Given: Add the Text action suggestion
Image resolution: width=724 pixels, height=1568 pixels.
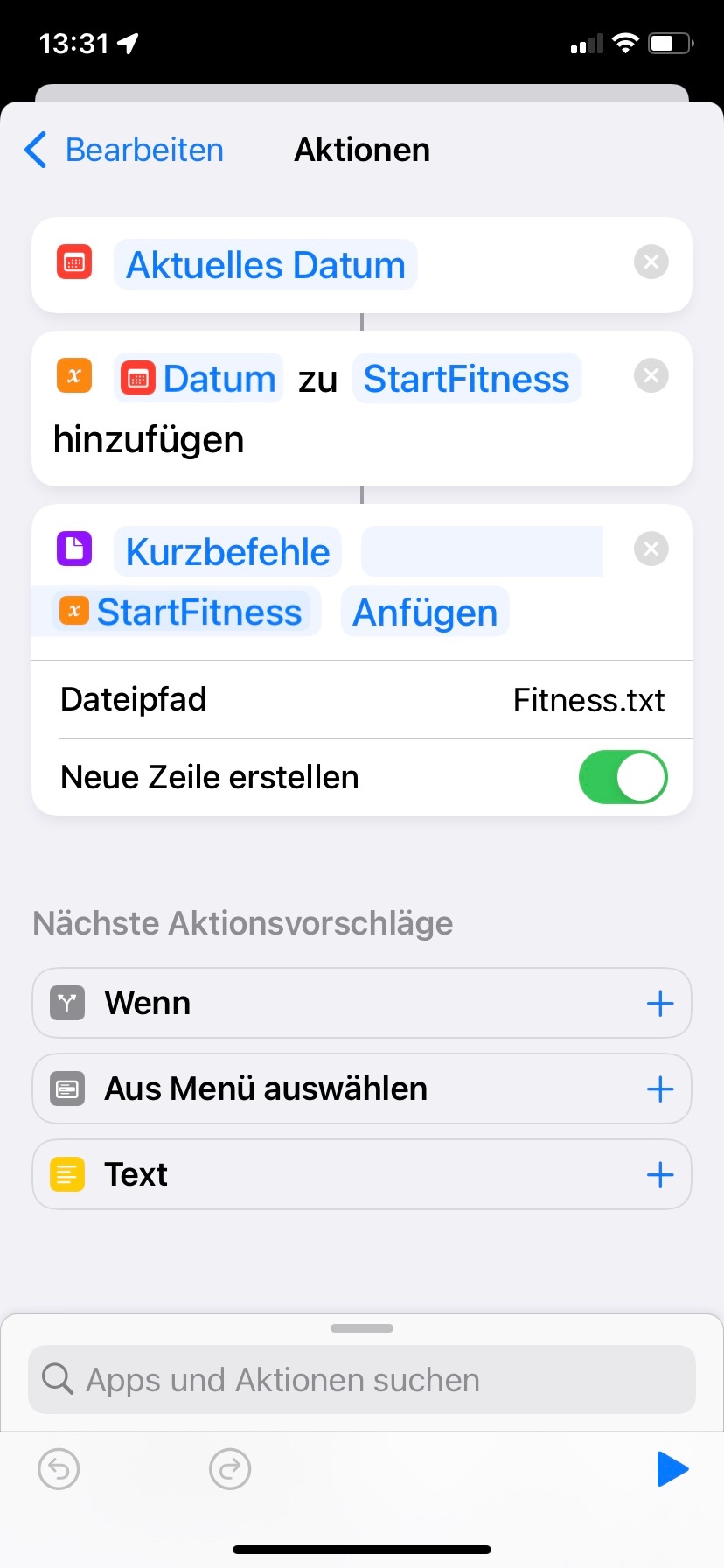Looking at the screenshot, I should (659, 1174).
